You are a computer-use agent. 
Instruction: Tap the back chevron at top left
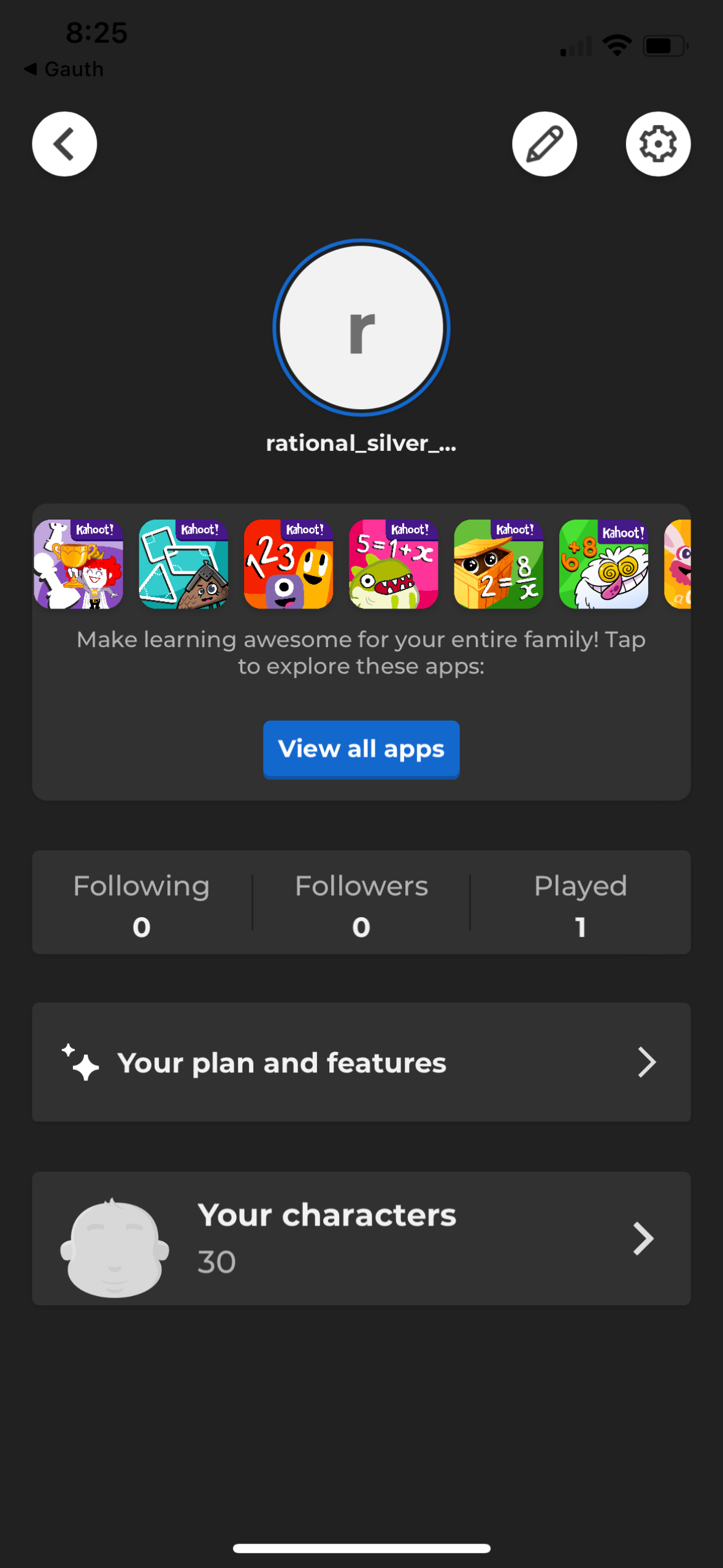pos(64,142)
